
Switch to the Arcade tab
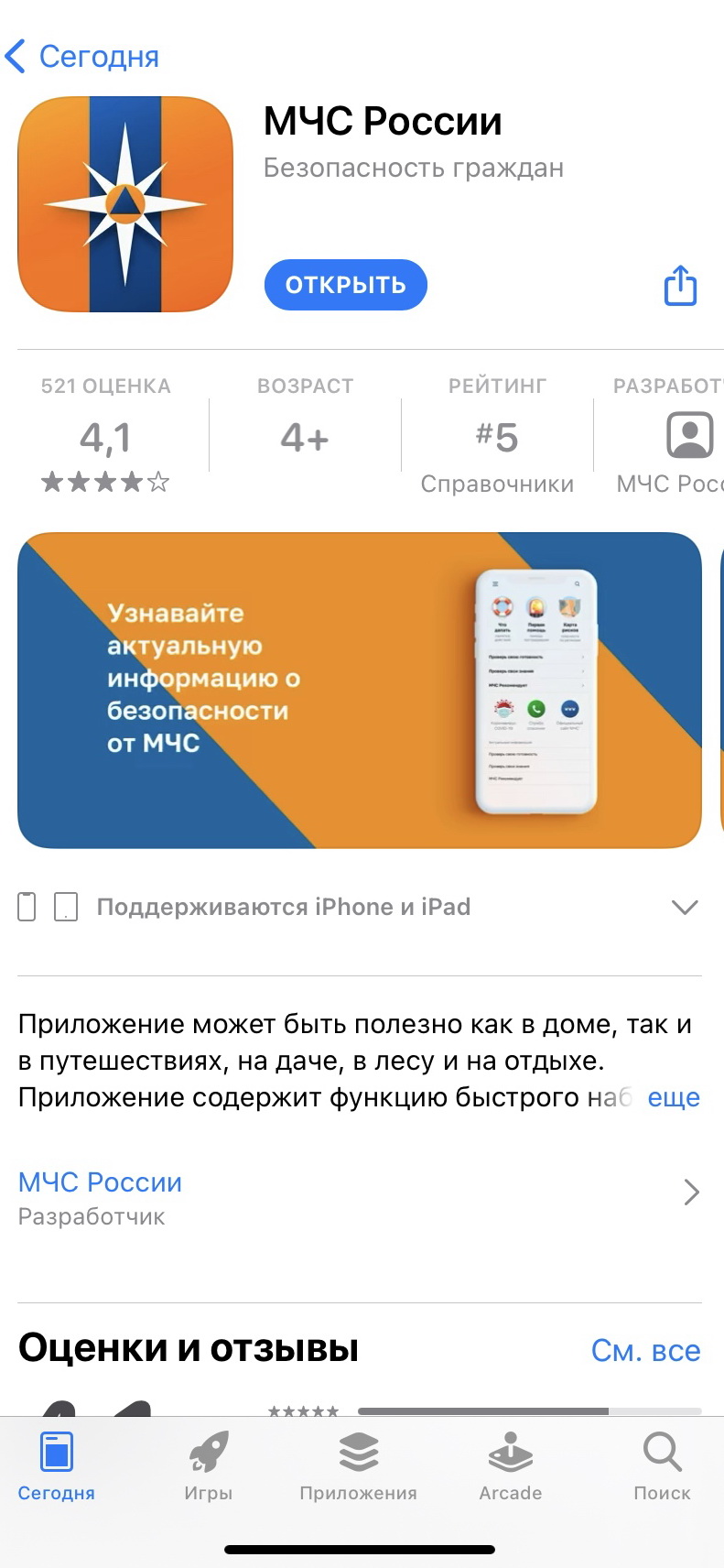511,1465
